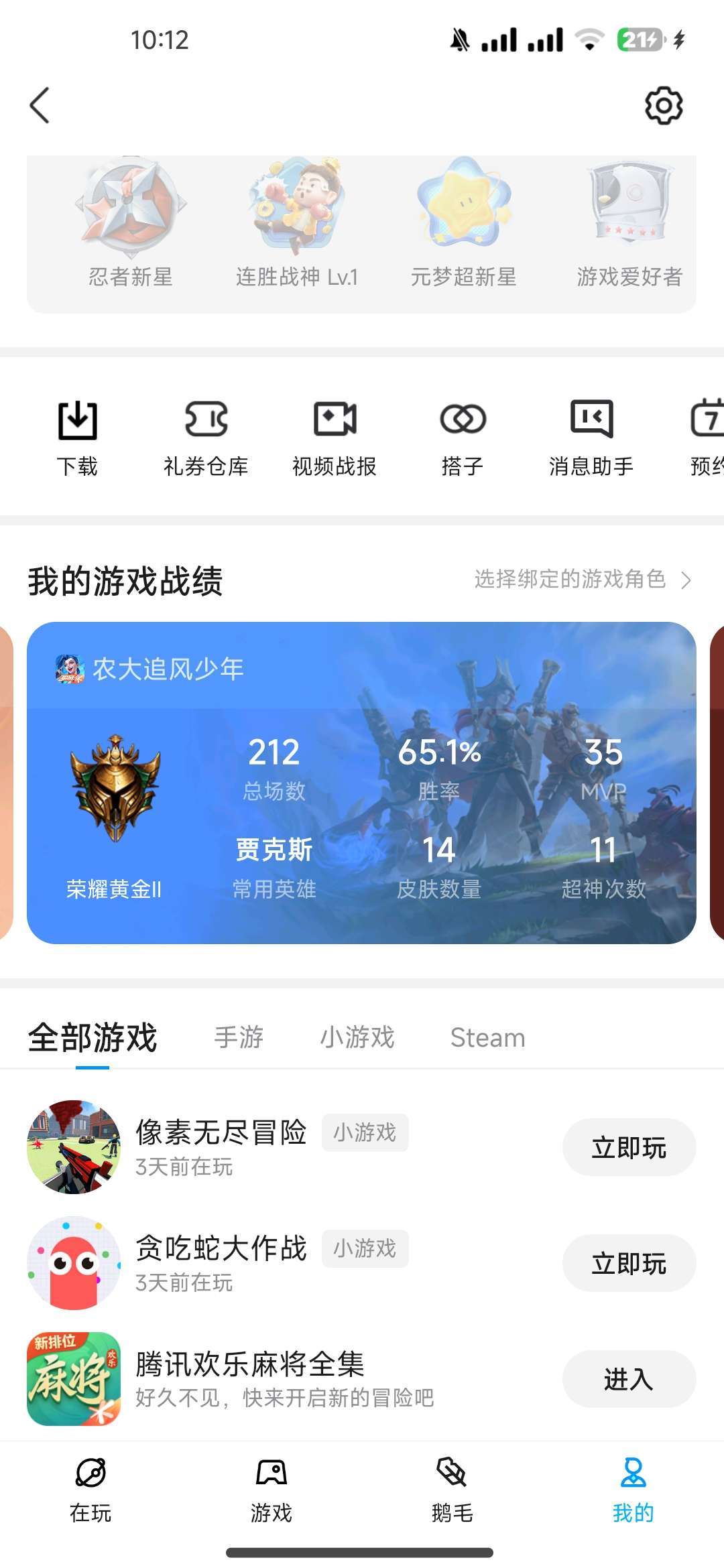The image size is (724, 1568).
Task: Go to the 游戏 bottom tab
Action: pos(271,1490)
